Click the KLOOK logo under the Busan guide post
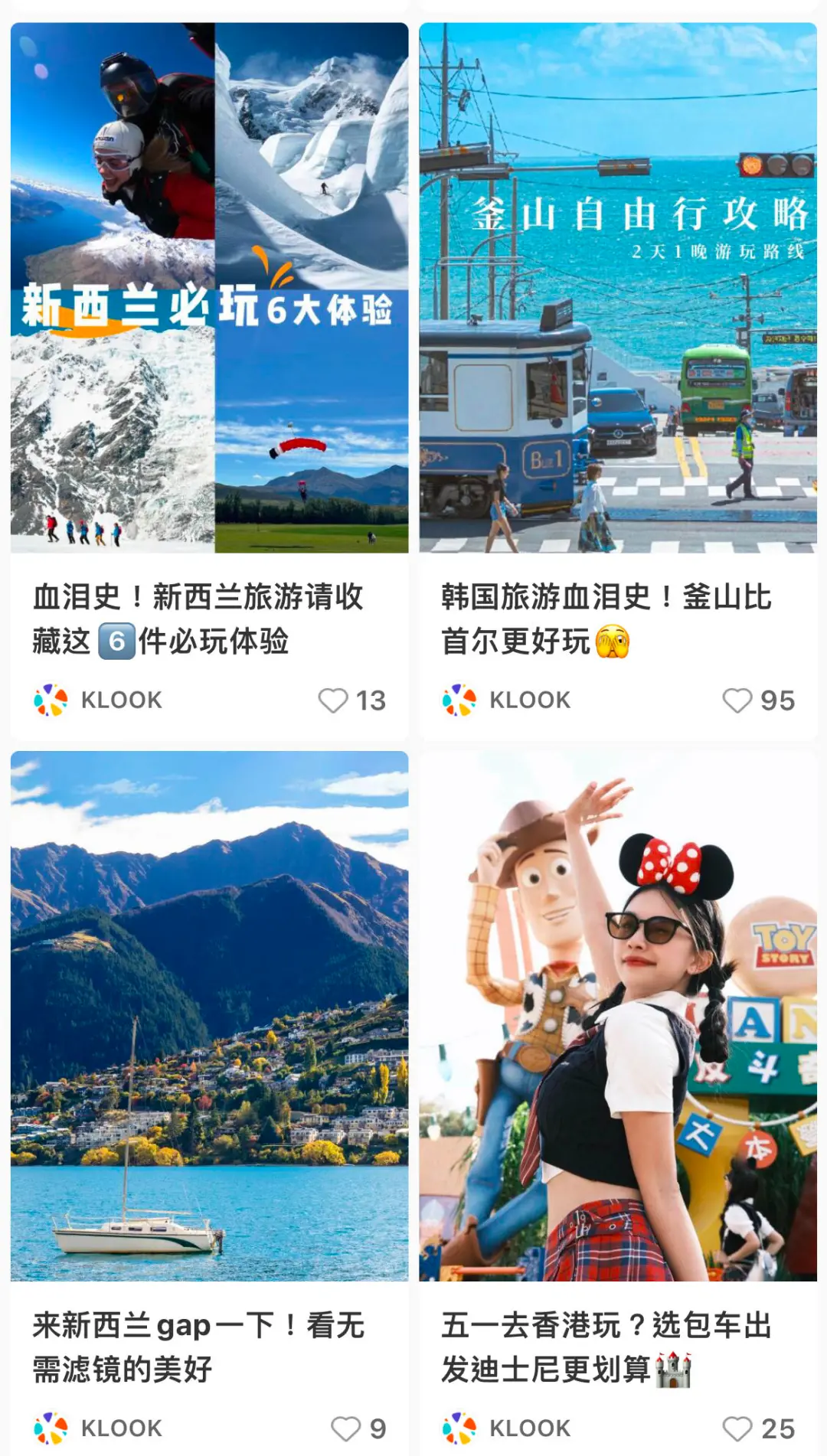Image resolution: width=827 pixels, height=1456 pixels. 457,699
